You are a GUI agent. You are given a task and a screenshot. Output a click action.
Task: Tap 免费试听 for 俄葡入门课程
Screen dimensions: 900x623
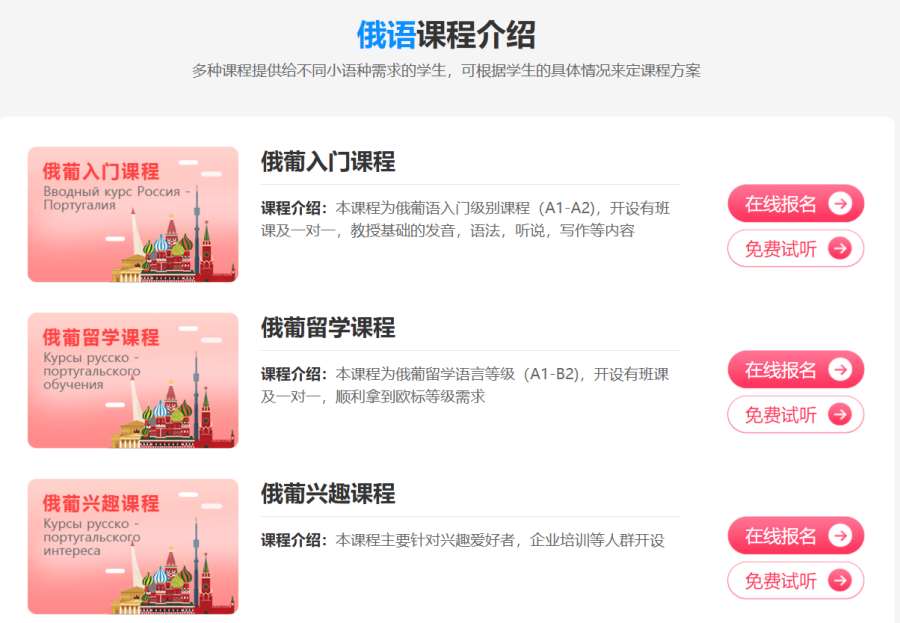795,249
